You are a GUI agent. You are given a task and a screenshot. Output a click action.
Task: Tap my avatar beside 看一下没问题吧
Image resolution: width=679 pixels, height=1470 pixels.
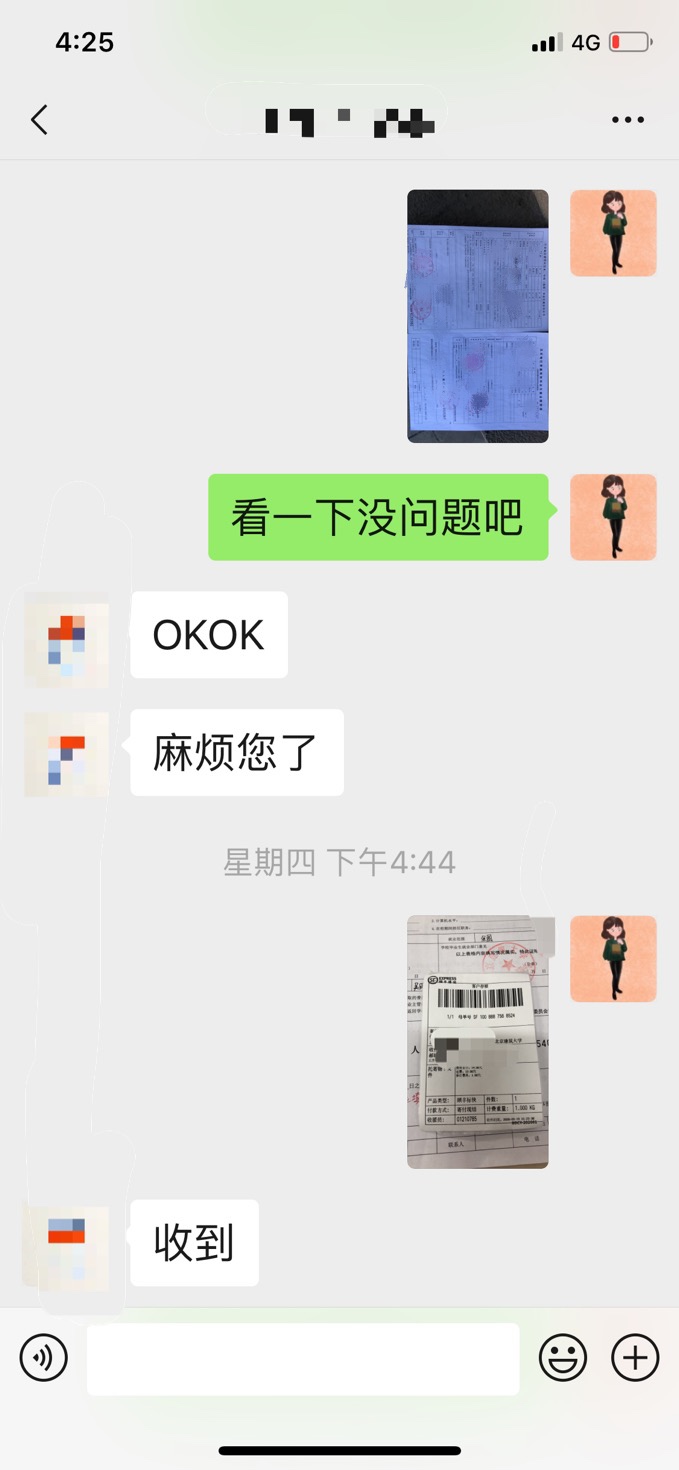pyautogui.click(x=613, y=517)
